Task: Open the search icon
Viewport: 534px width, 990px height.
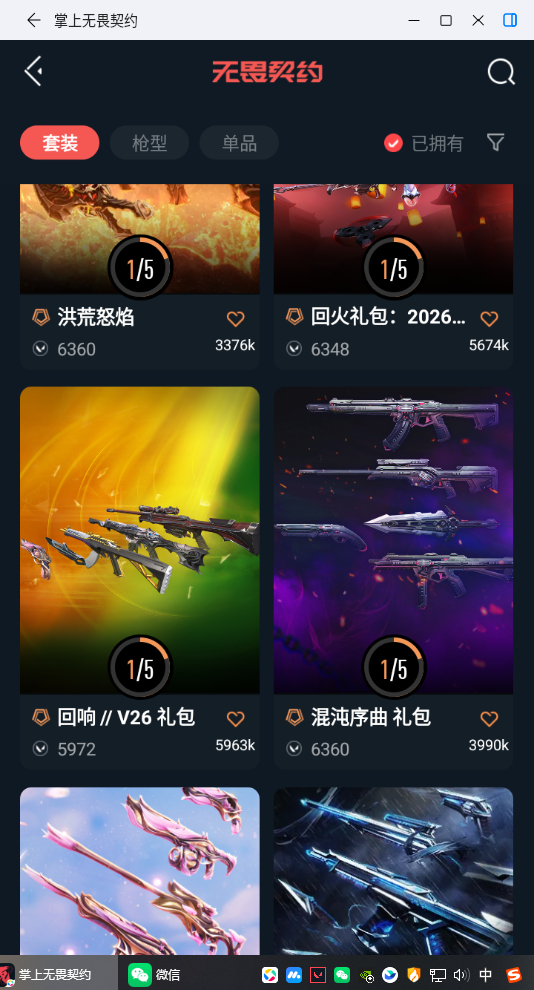Action: pos(501,72)
